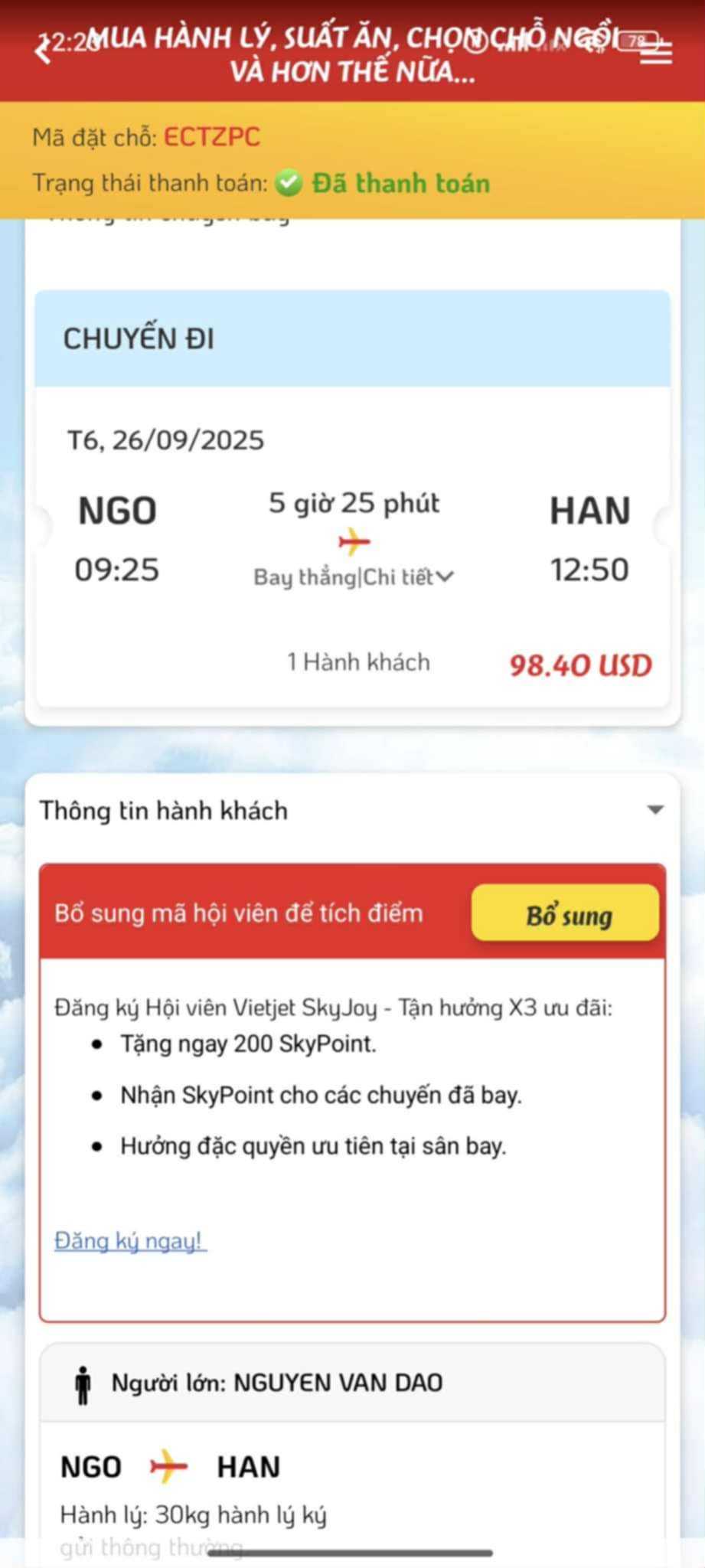This screenshot has height=1568, width=705.
Task: Collapse the Thông tin hành khách section
Action: pos(654,810)
